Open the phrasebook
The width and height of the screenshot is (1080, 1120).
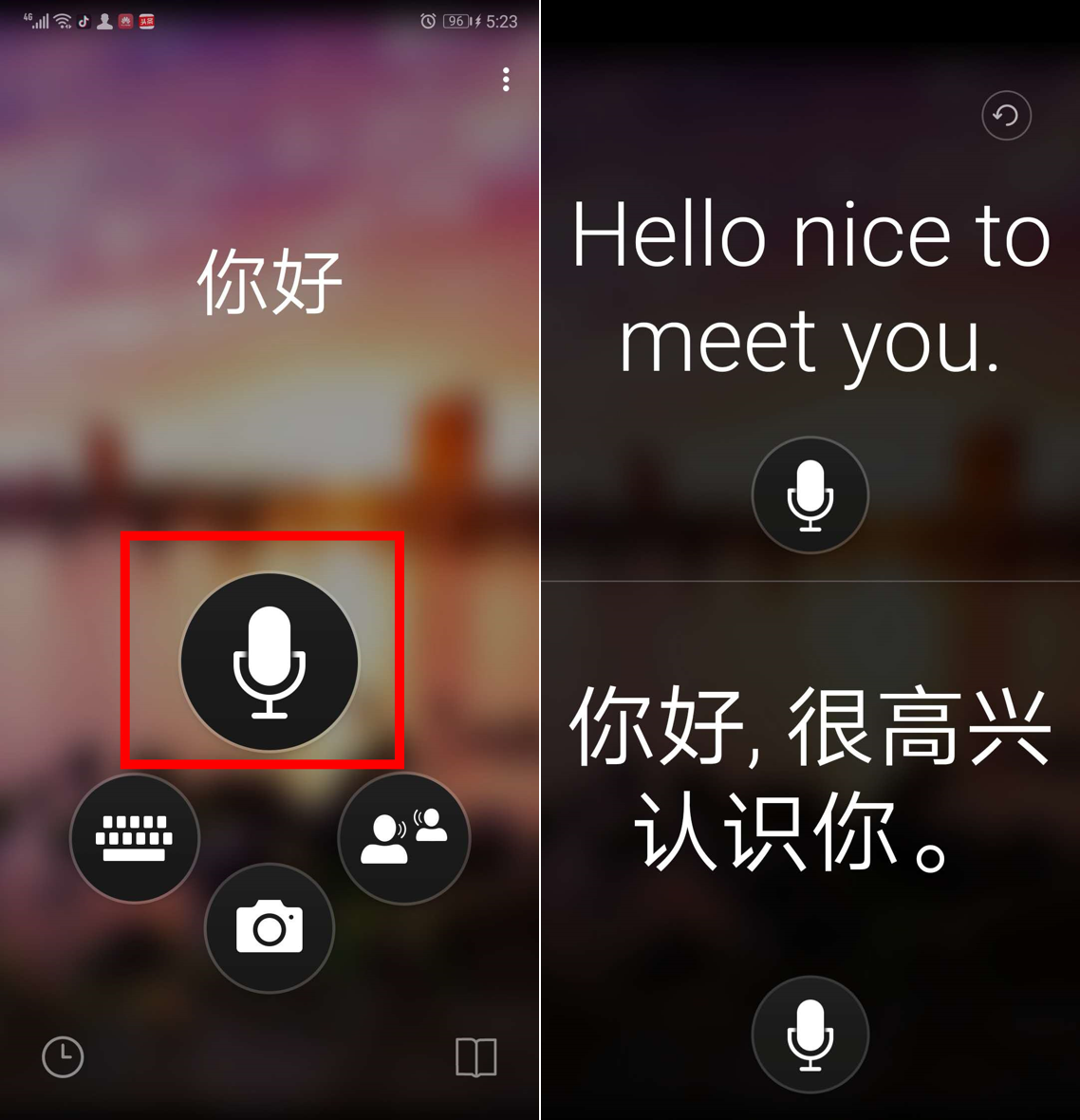(x=476, y=1056)
